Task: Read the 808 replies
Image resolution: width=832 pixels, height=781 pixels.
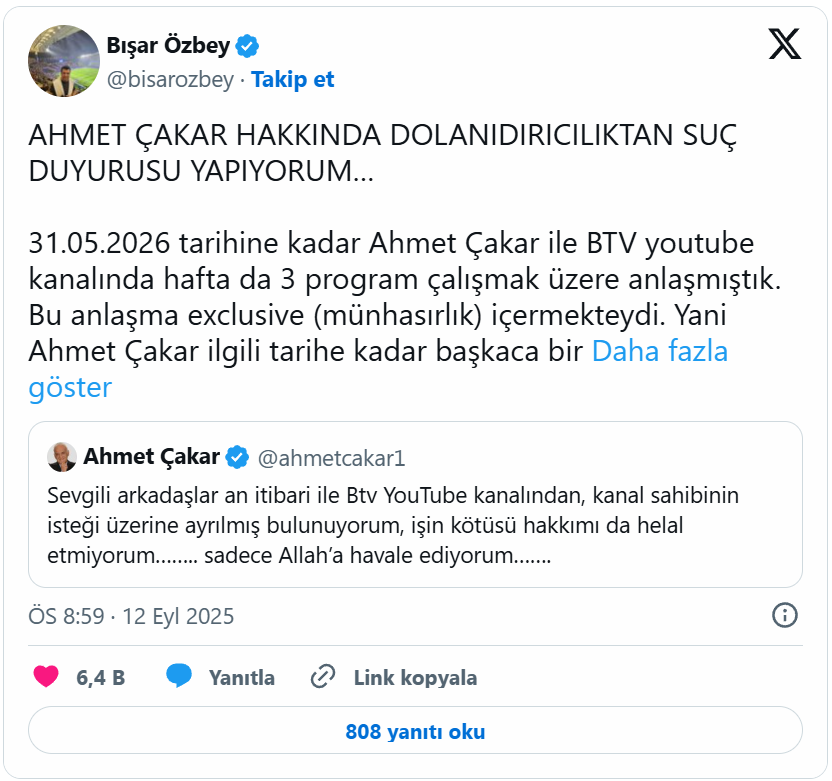Action: click(x=415, y=731)
